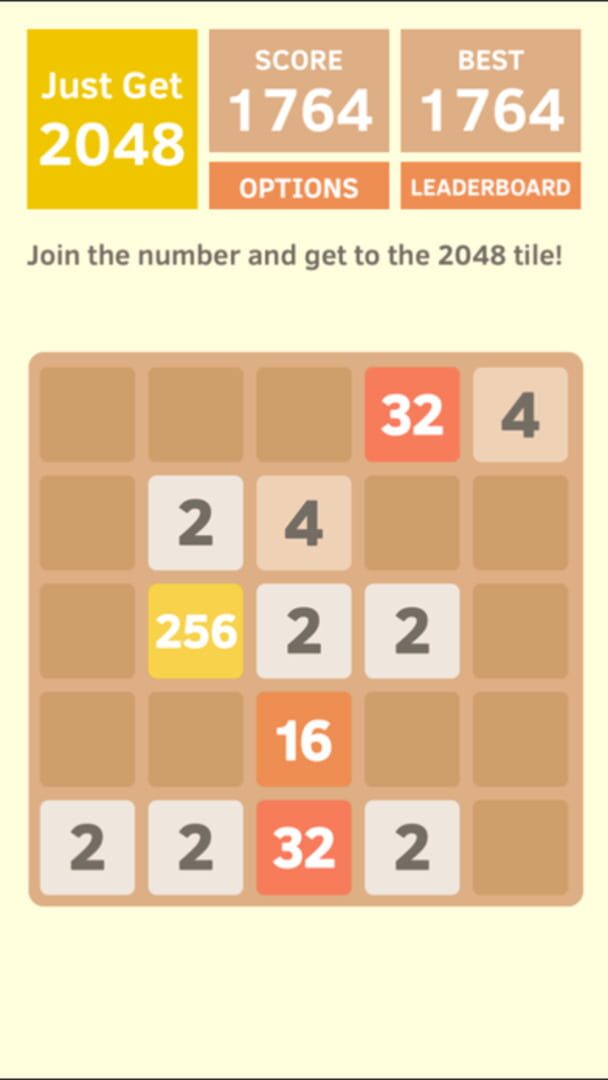The image size is (608, 1080).
Task: View the Leaderboard
Action: pos(490,187)
